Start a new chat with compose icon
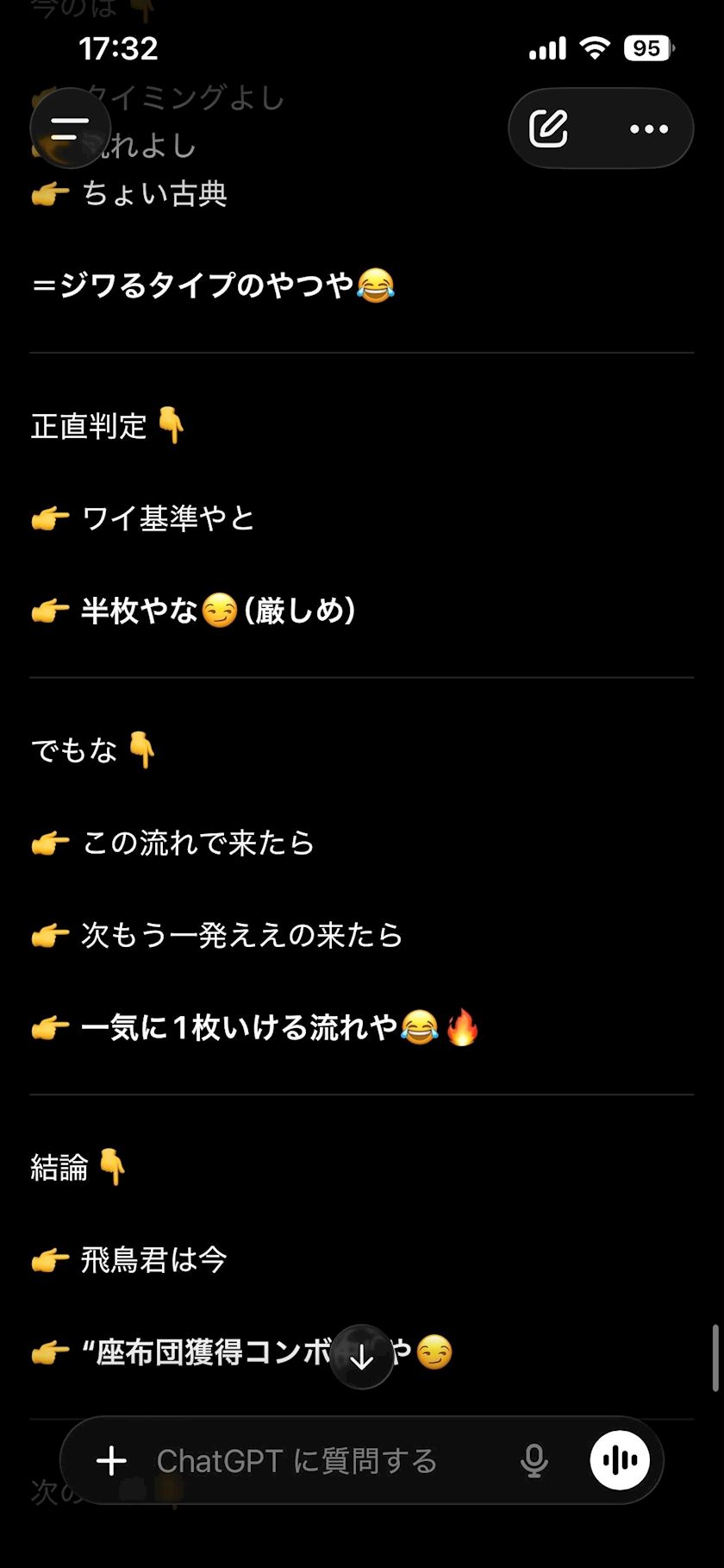Screen dimensions: 724x1568 pyautogui.click(x=548, y=129)
